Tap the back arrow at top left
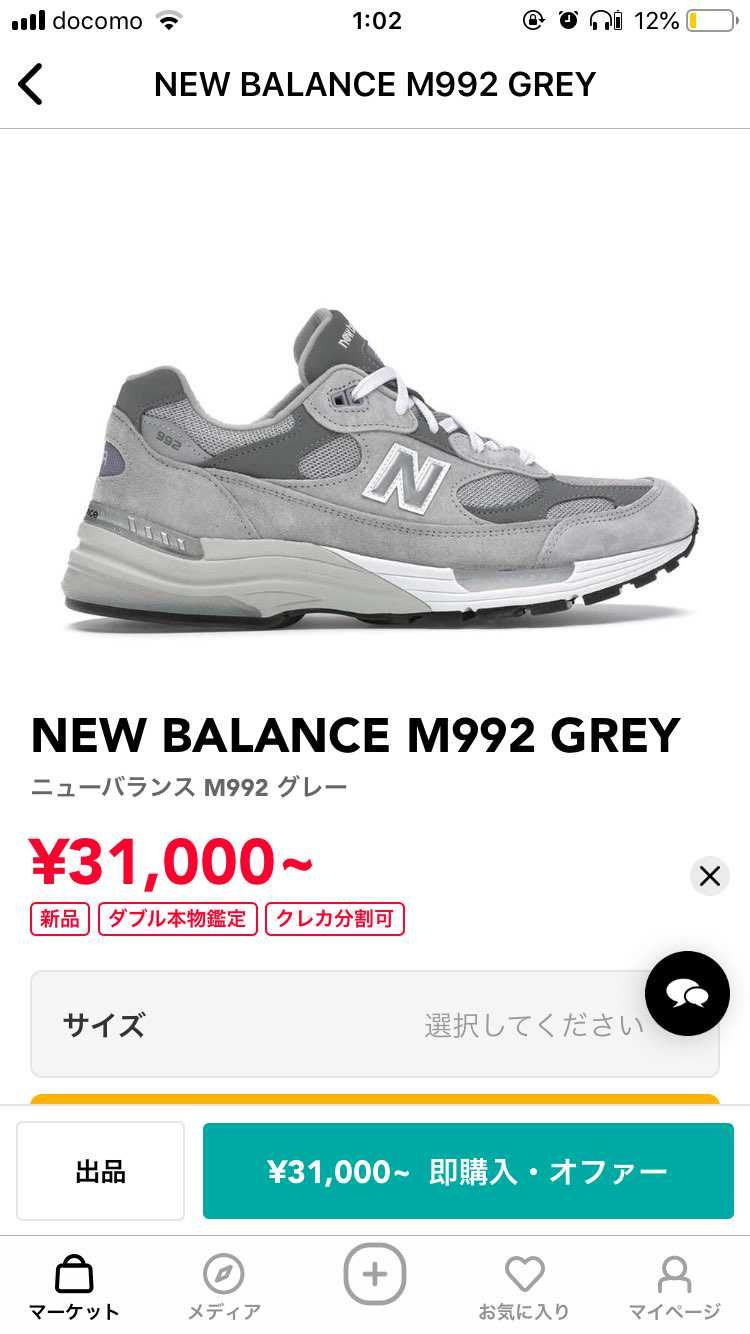This screenshot has width=750, height=1334. 30,84
